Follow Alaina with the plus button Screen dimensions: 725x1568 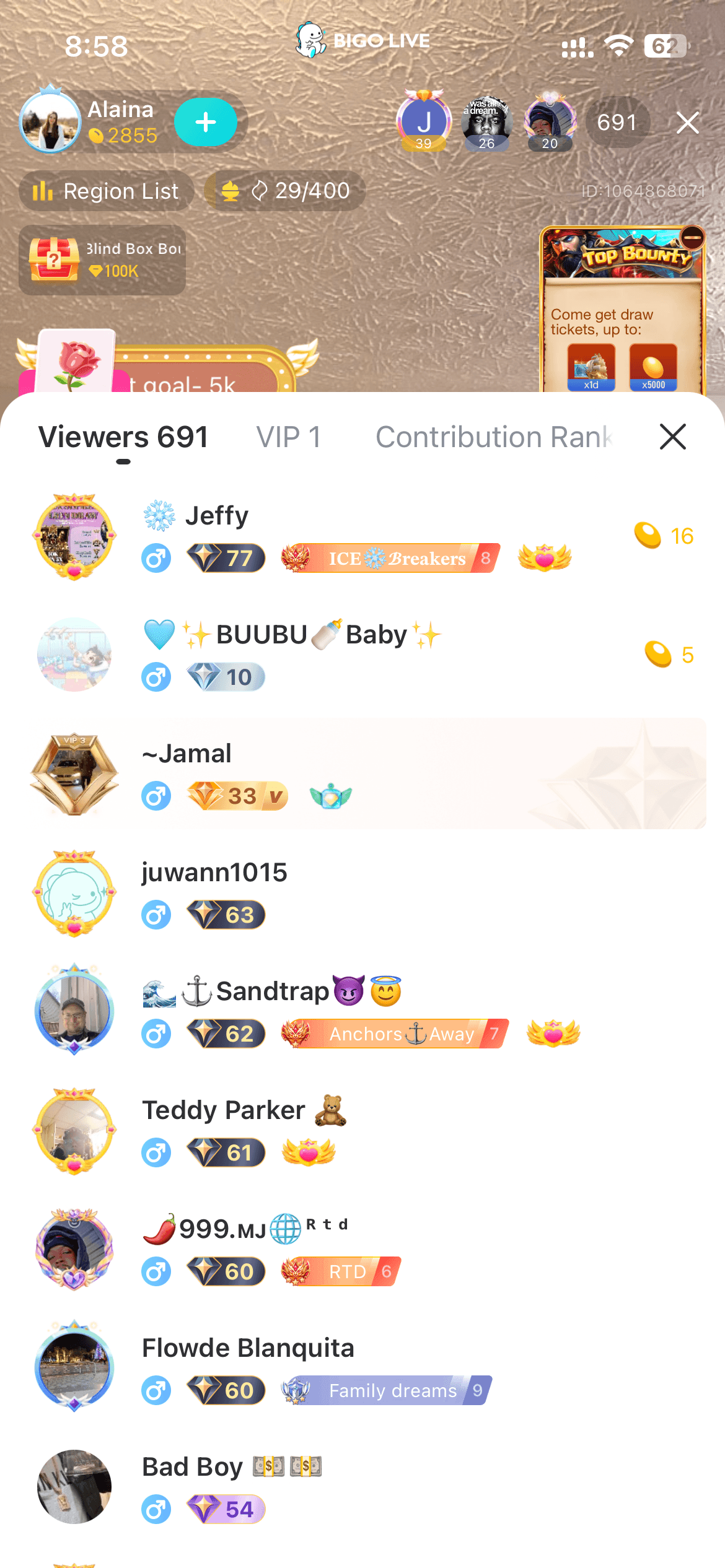[206, 122]
